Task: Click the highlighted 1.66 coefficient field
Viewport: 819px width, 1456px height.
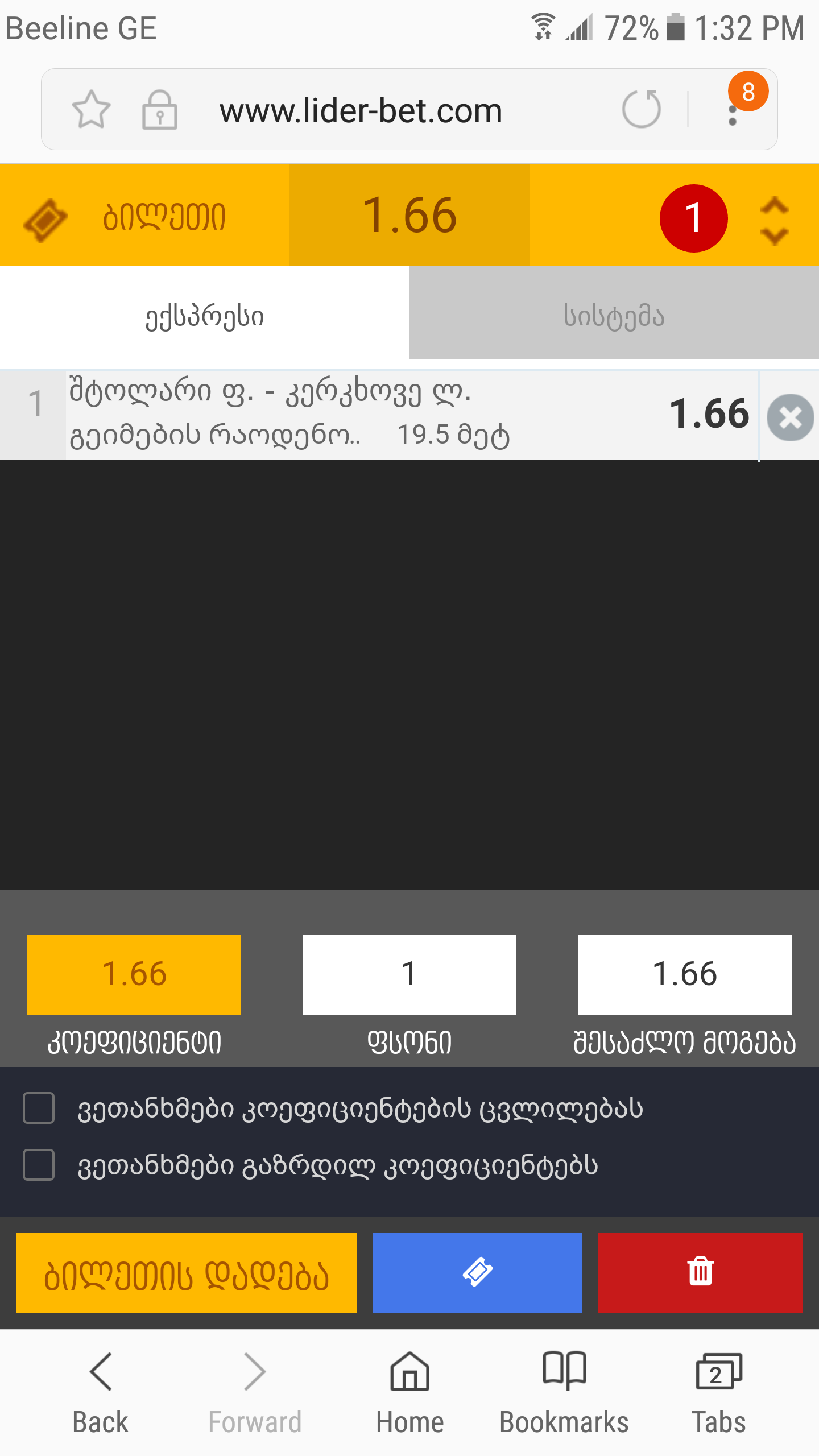Action: (134, 974)
